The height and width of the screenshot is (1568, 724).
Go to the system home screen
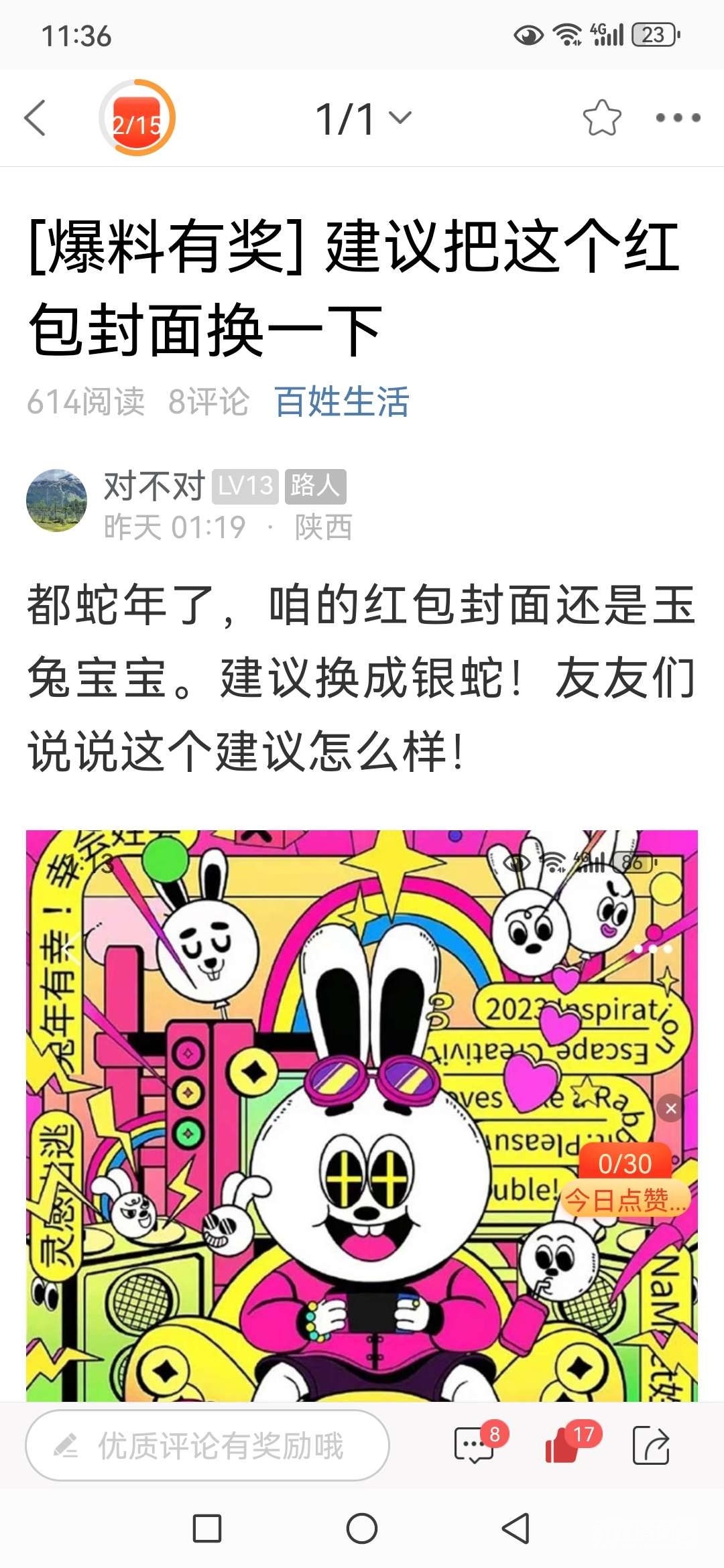[362, 1528]
